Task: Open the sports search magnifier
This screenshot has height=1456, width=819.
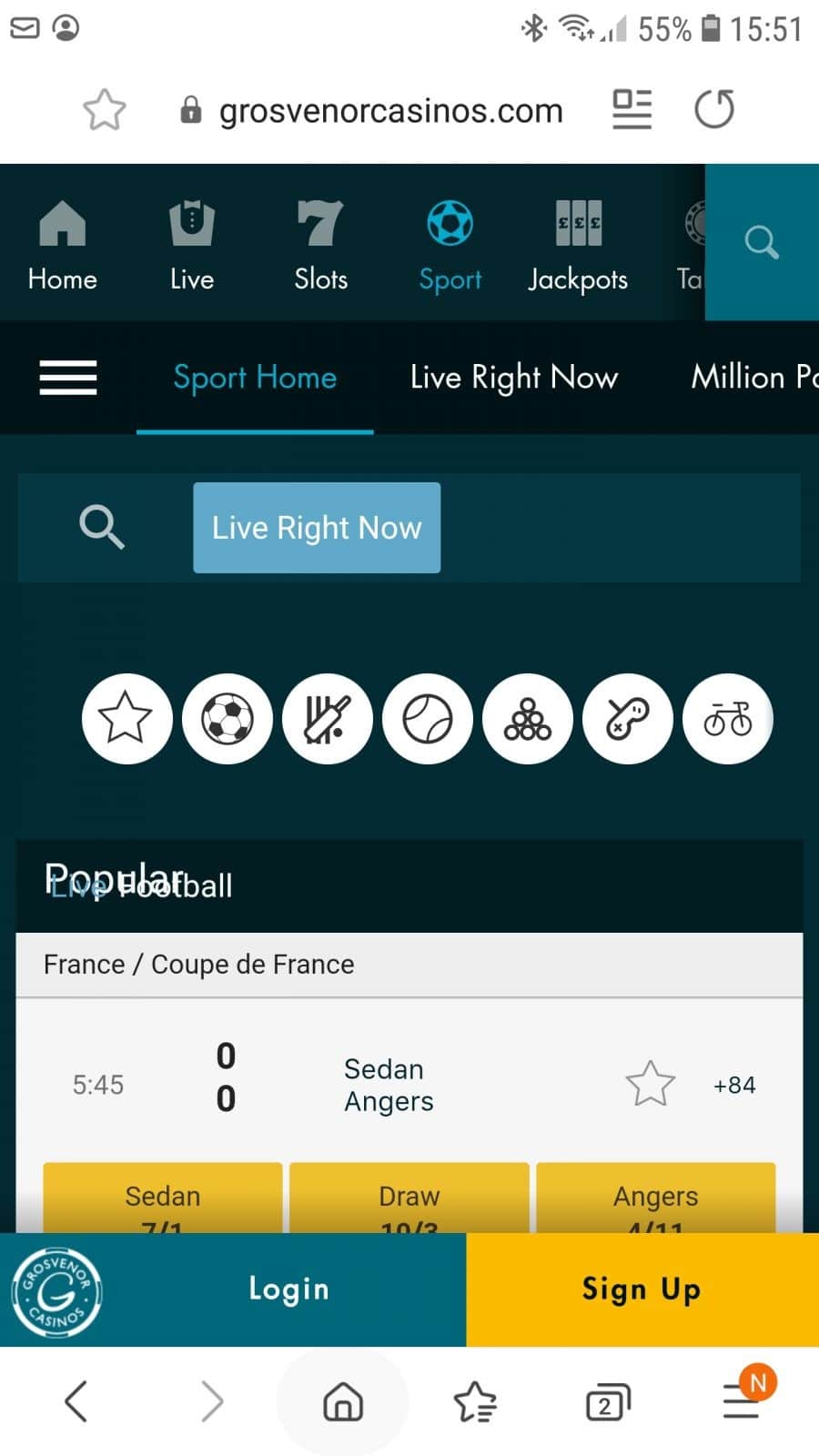Action: click(101, 527)
